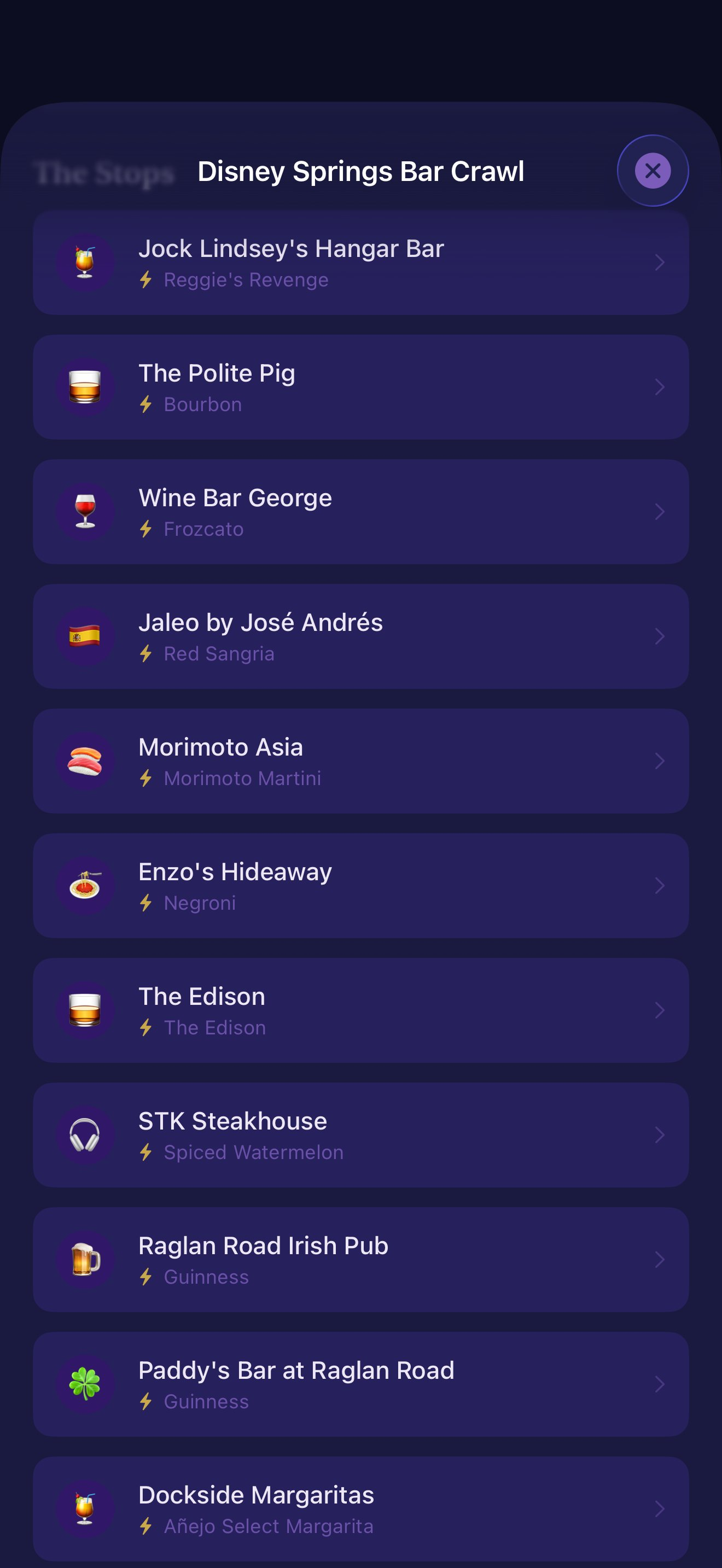Select the whiskey glass icon beside The Polite Pig
This screenshot has height=1568, width=722.
[x=86, y=387]
